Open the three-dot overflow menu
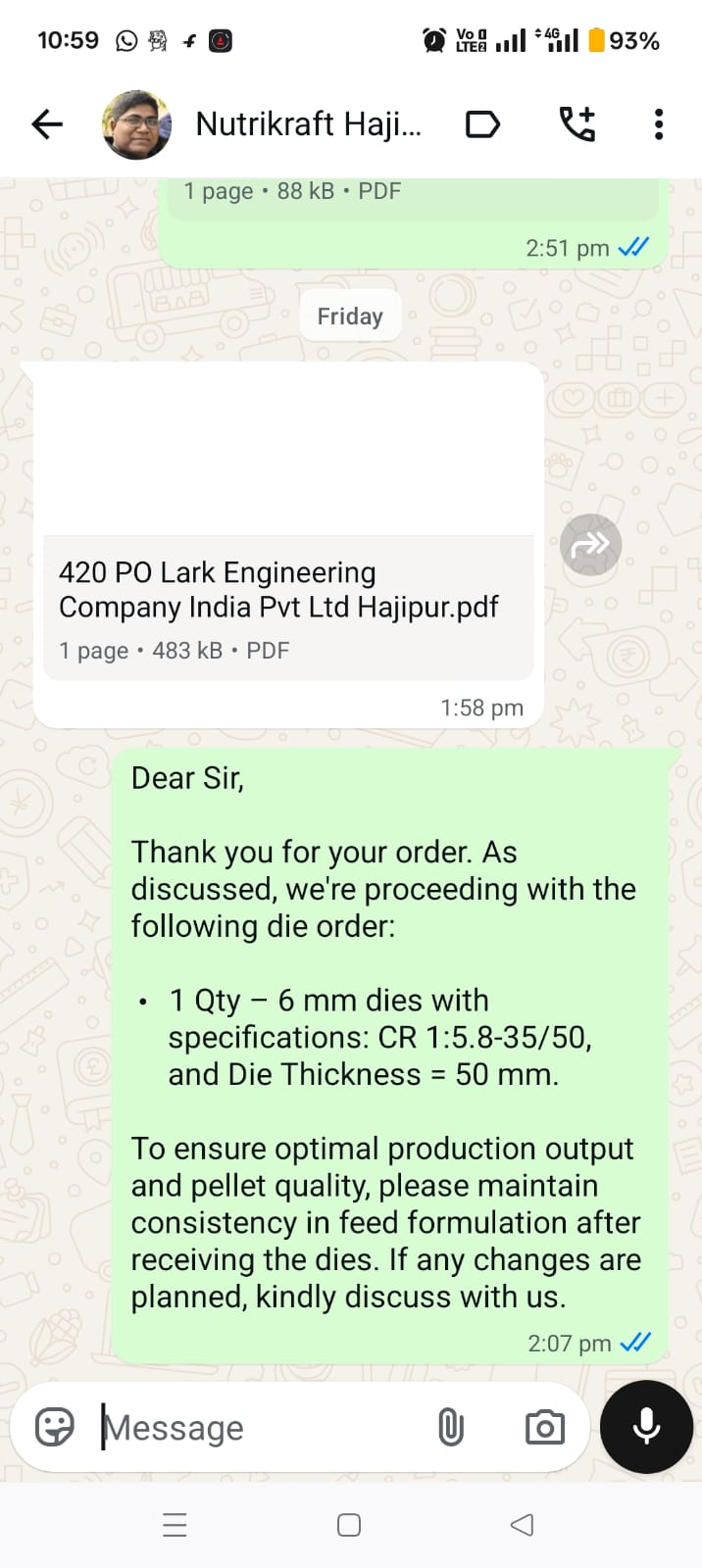702x1568 pixels. pos(659,124)
